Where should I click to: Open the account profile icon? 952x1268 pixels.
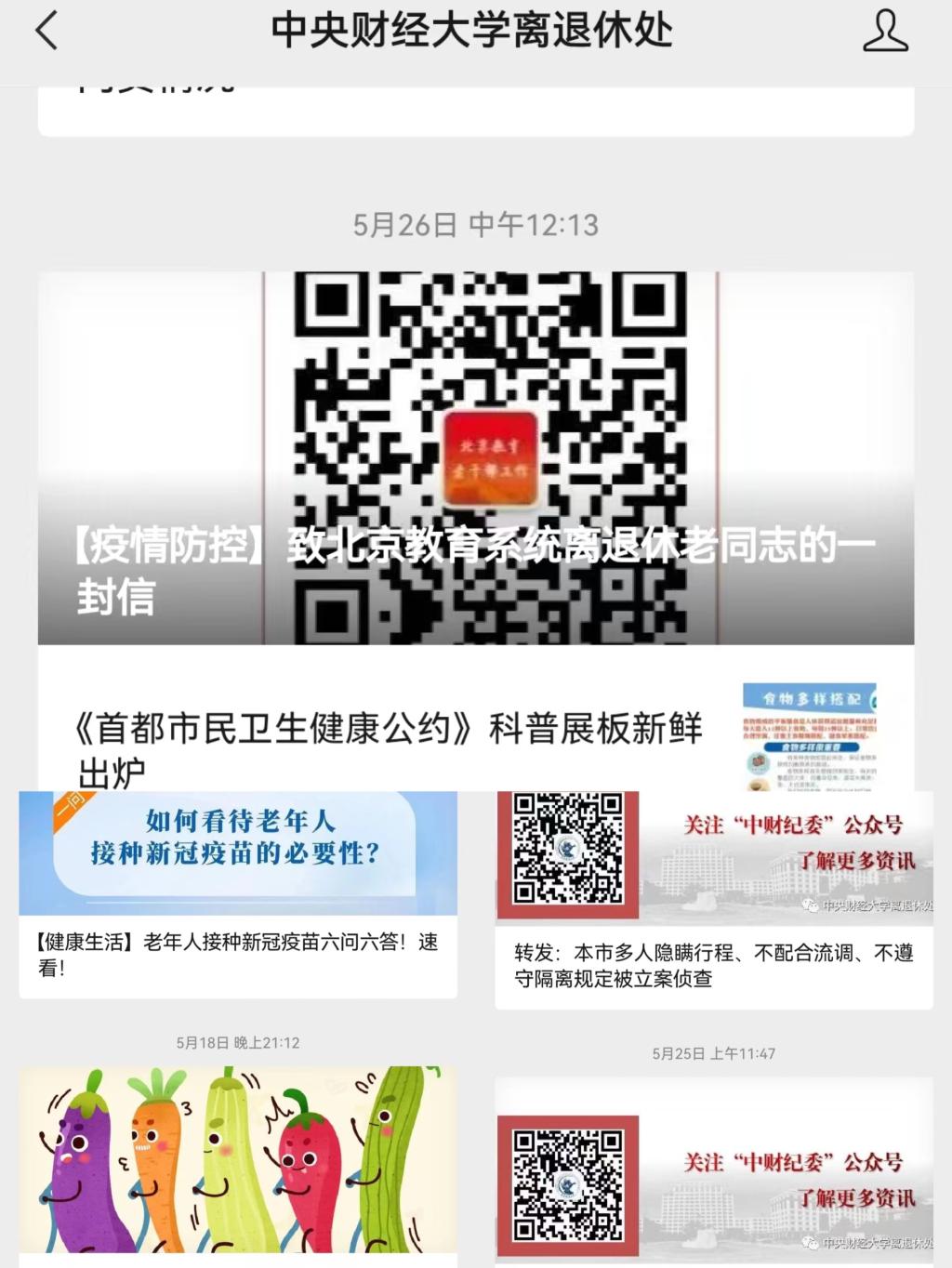point(884,31)
